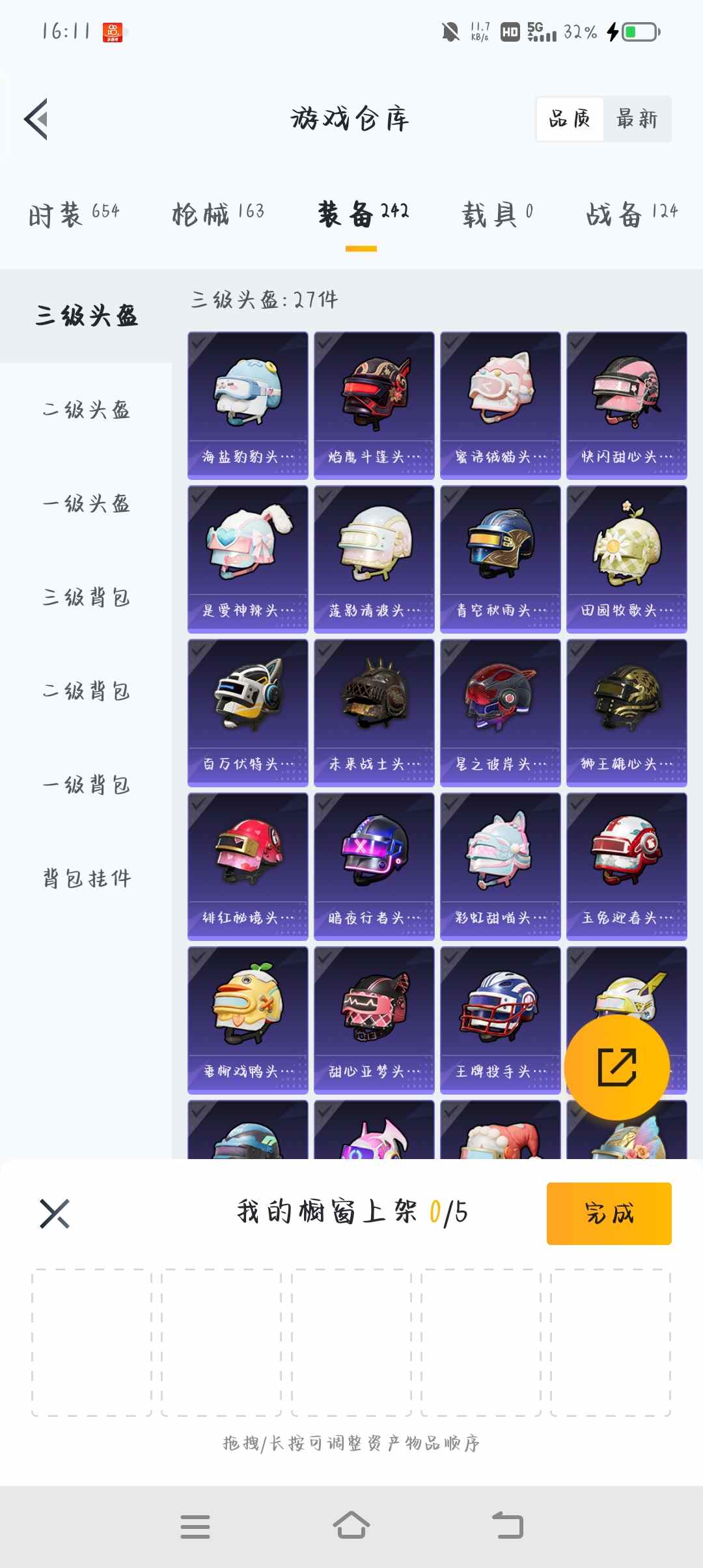
Task: Close the 我的橱窗上架 panel
Action: 55,1213
